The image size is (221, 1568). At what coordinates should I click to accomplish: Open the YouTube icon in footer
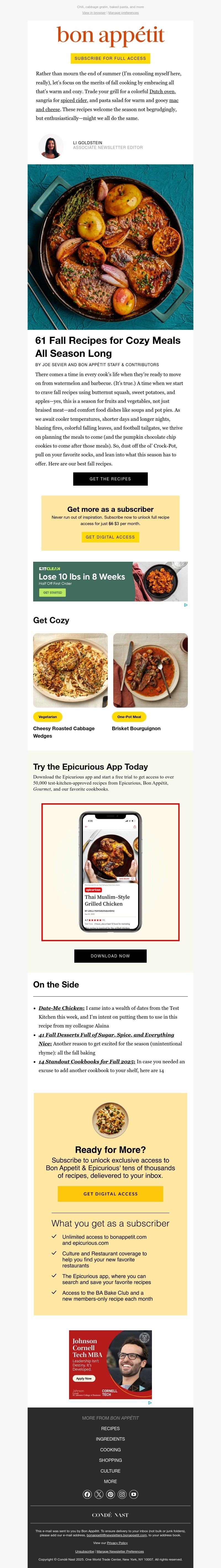click(x=134, y=1494)
